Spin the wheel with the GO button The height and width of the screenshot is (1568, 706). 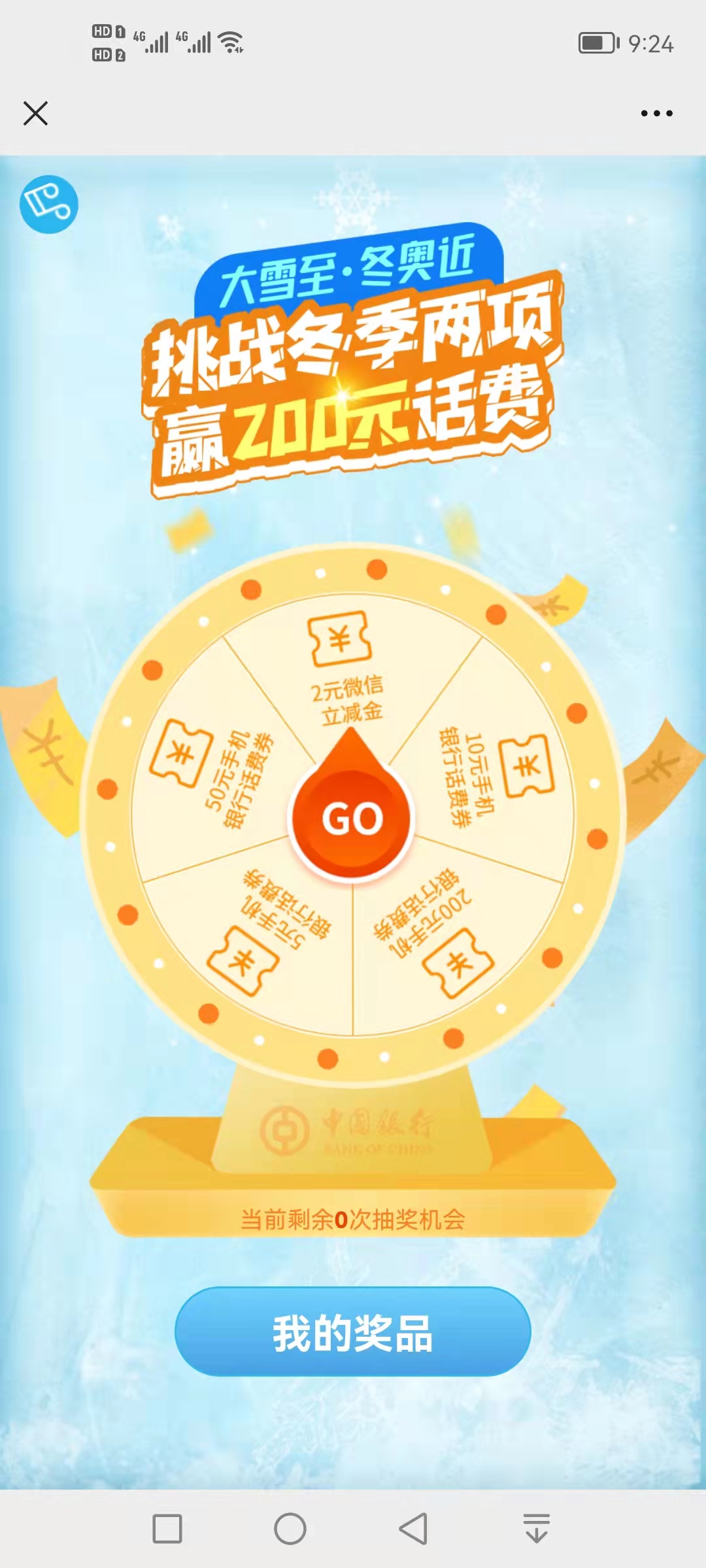tap(352, 818)
